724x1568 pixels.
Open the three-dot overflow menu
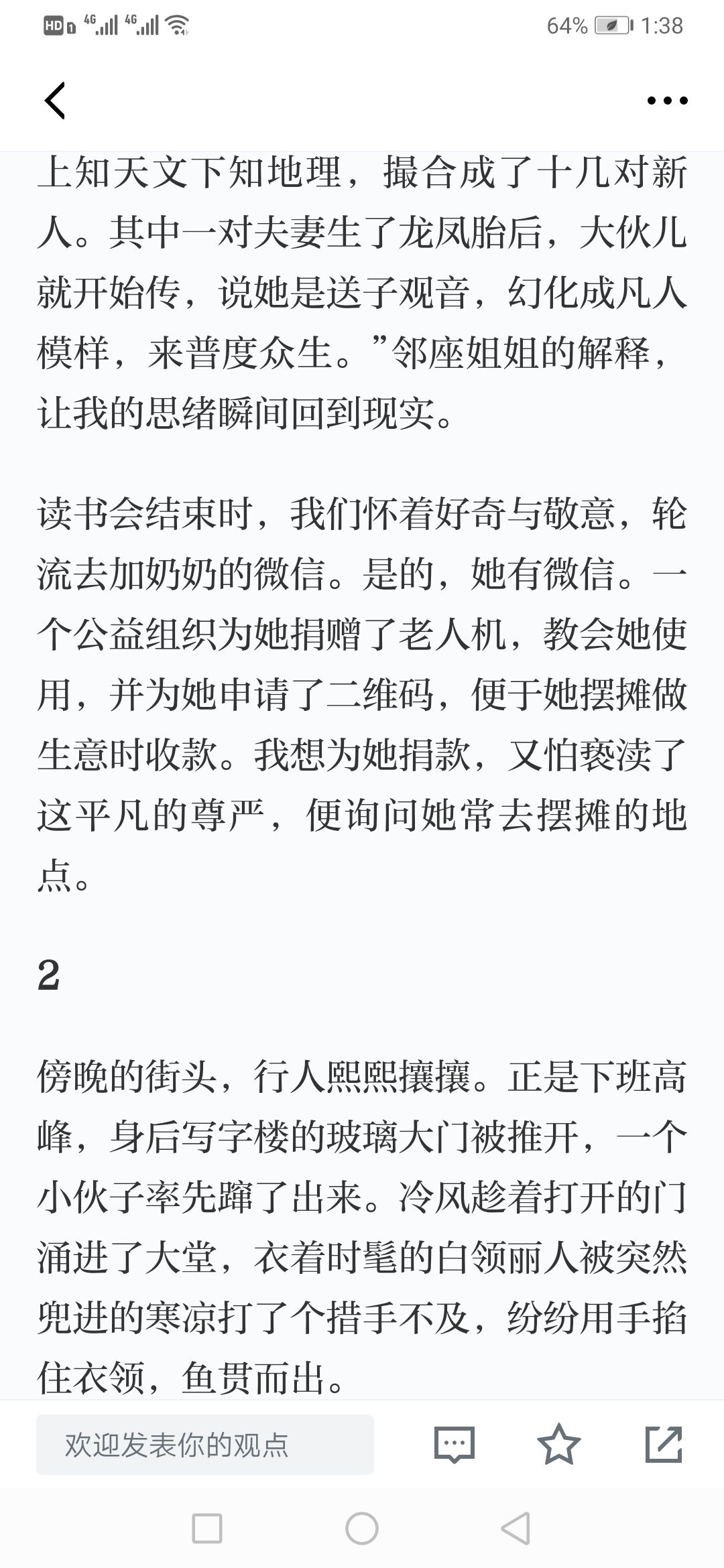(x=667, y=101)
